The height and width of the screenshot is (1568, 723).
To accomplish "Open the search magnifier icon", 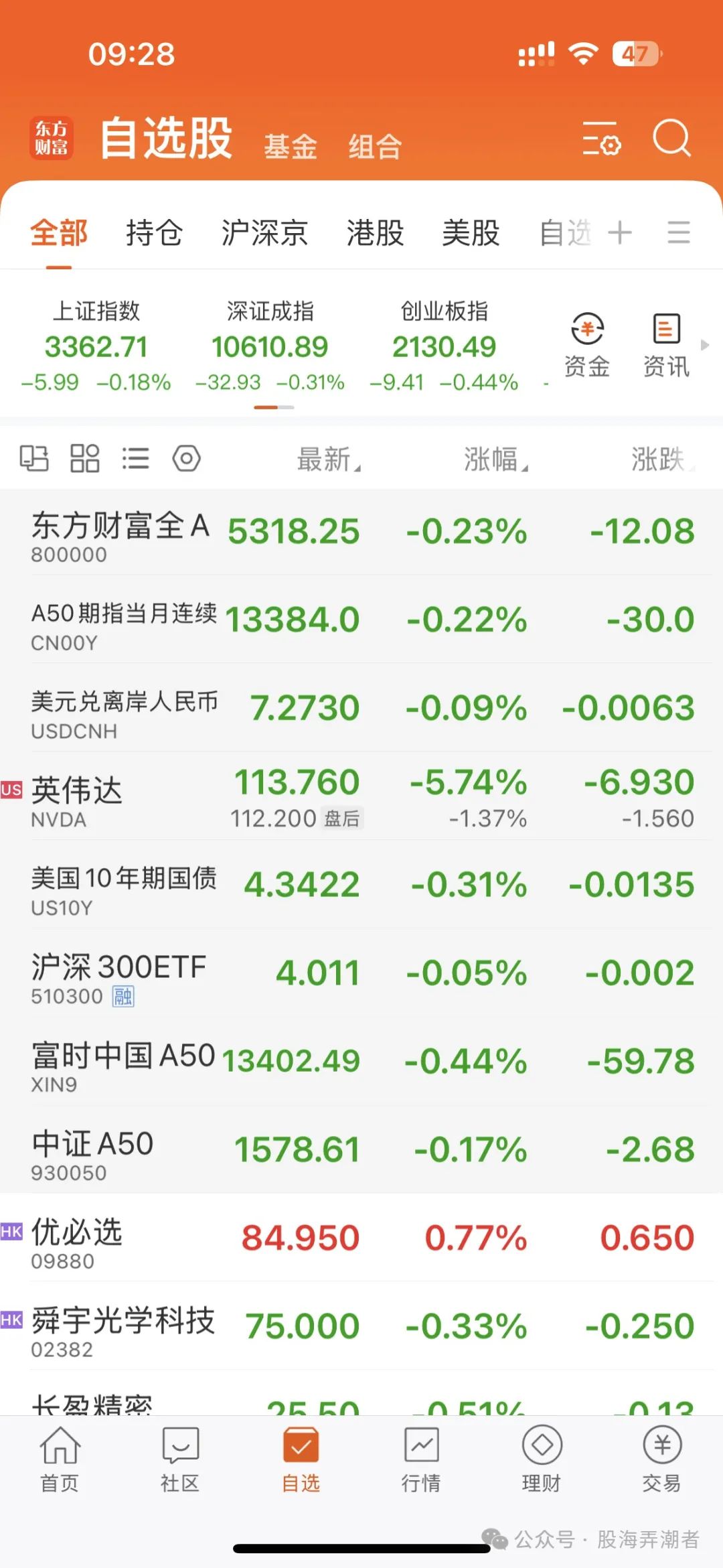I will click(671, 138).
